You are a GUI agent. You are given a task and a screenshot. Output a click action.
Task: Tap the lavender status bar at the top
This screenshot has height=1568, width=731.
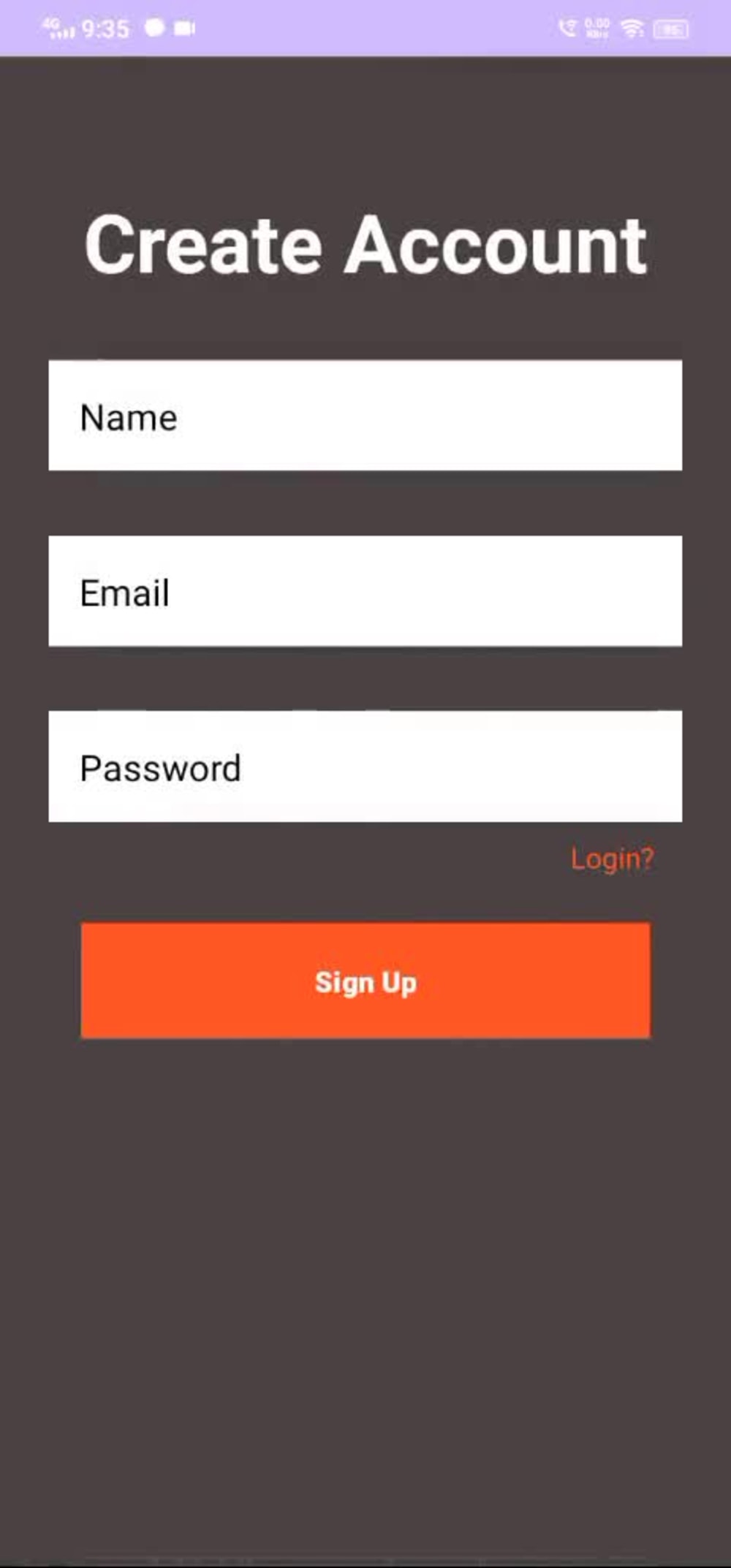[x=365, y=28]
